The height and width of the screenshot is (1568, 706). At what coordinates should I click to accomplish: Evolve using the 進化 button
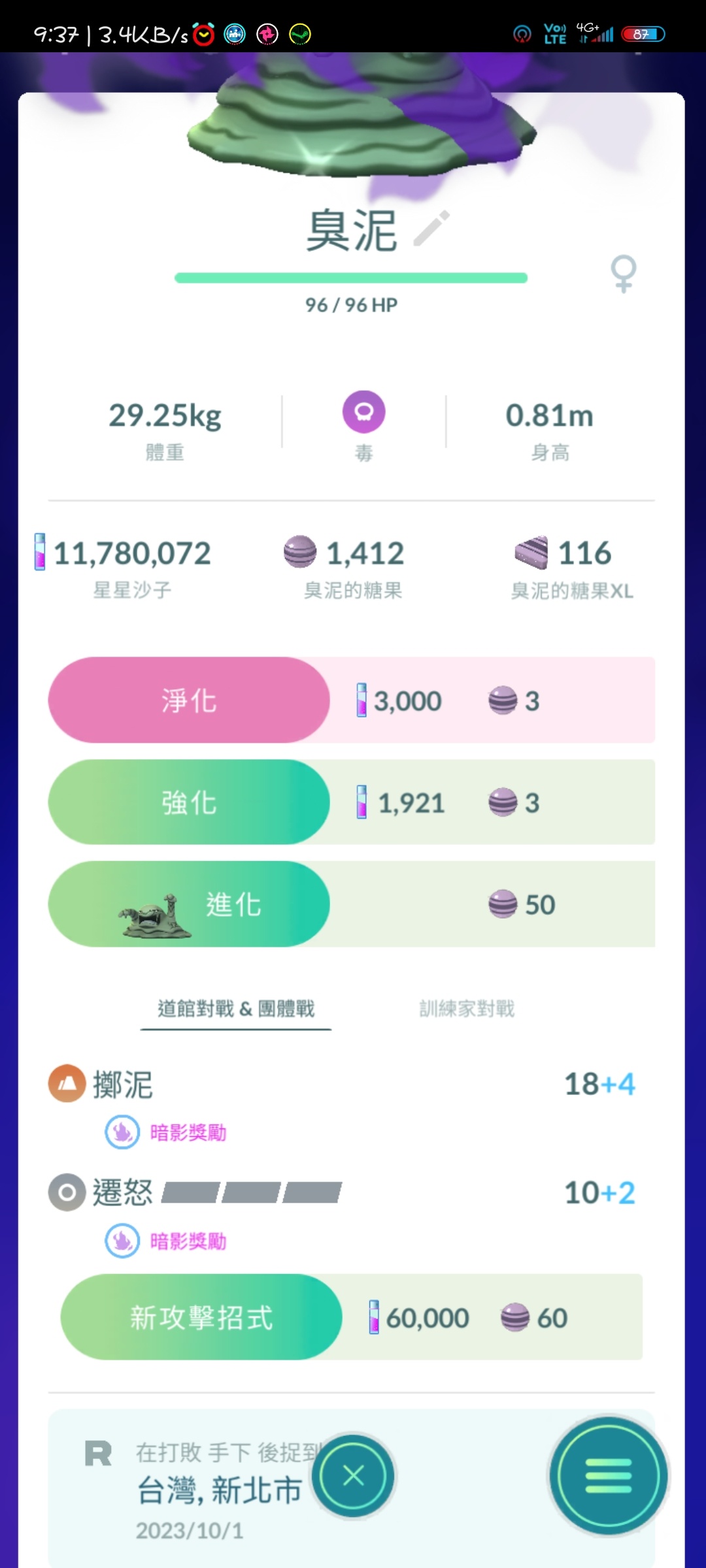189,904
